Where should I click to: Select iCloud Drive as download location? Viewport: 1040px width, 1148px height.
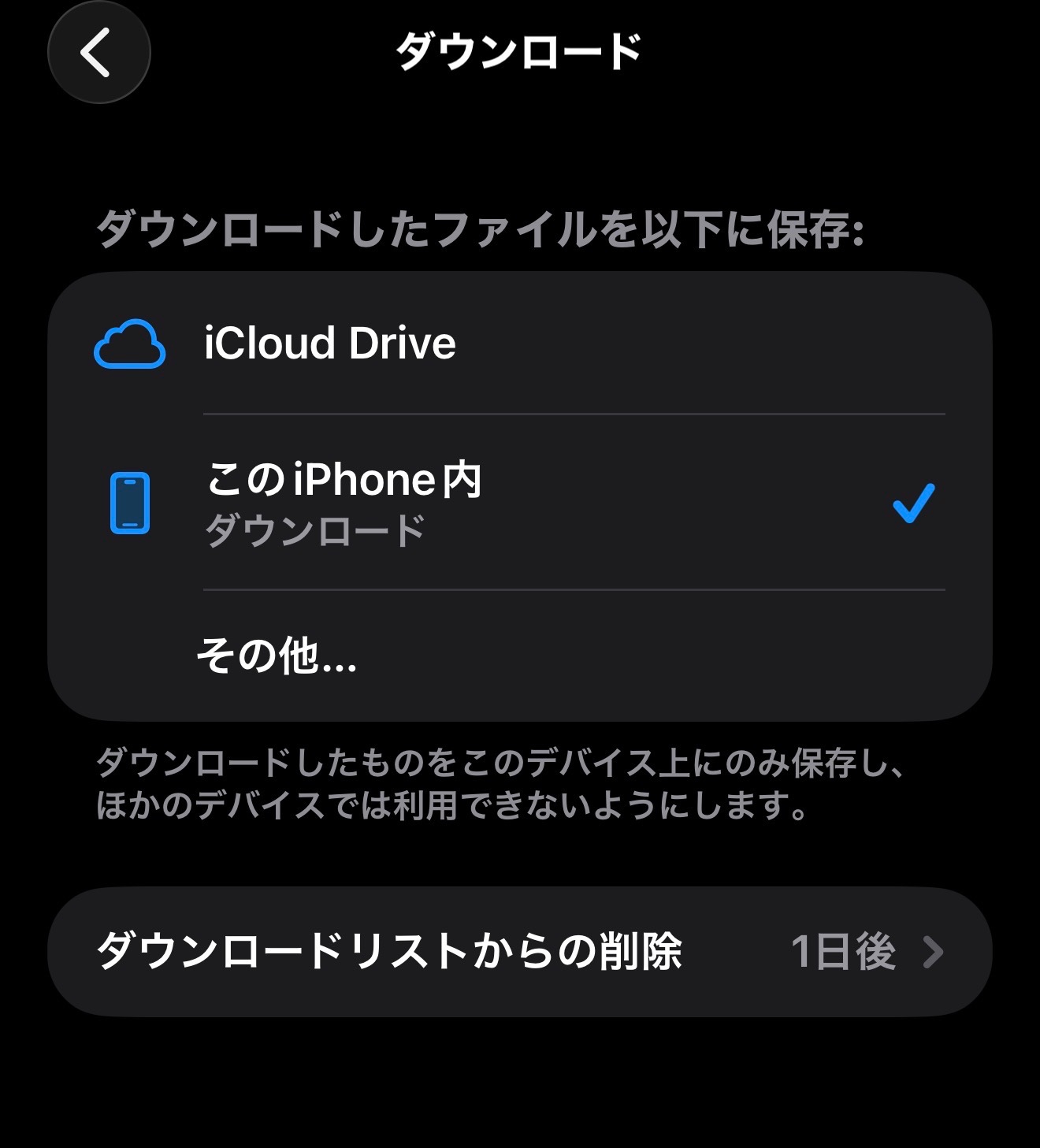[x=329, y=344]
